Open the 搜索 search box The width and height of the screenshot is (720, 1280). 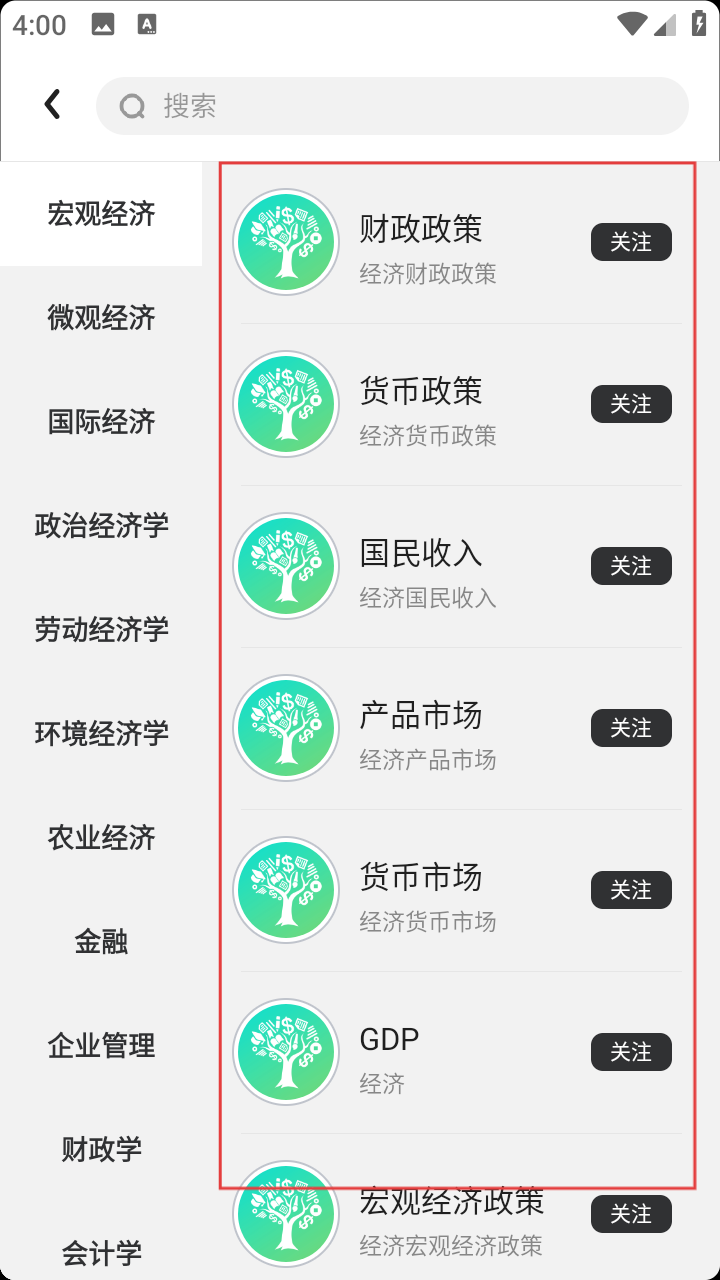[x=392, y=106]
